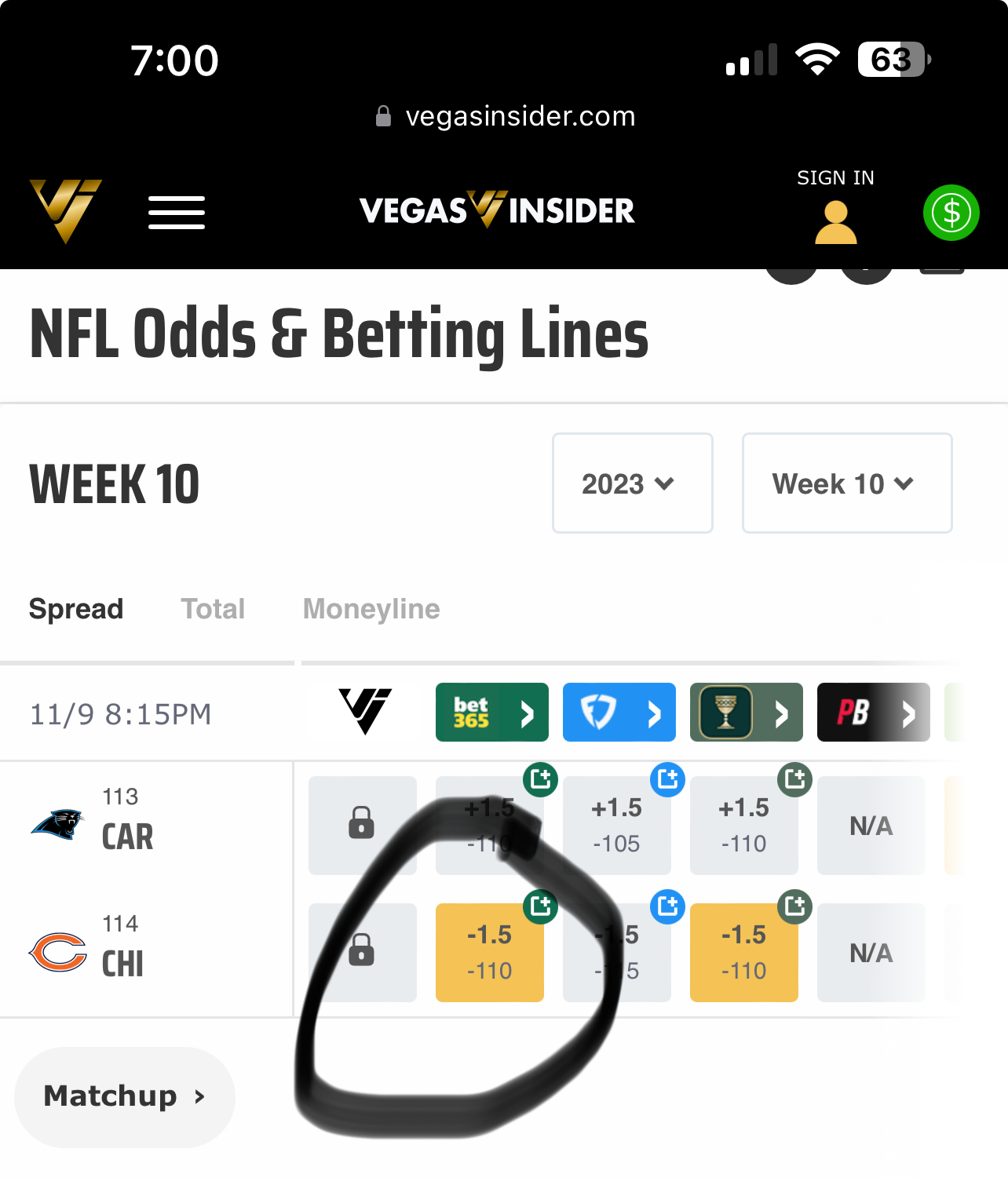Select CAR +1.5 -110 Caesars odds
This screenshot has height=1178, width=1008.
click(743, 825)
